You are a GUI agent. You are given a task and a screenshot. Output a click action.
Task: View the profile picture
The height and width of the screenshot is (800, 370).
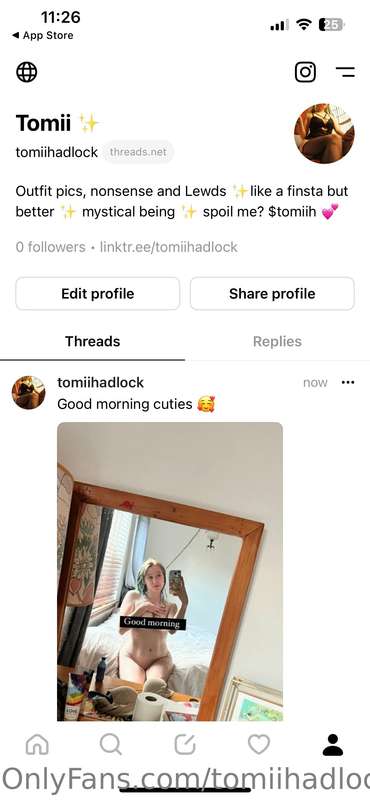(x=324, y=134)
